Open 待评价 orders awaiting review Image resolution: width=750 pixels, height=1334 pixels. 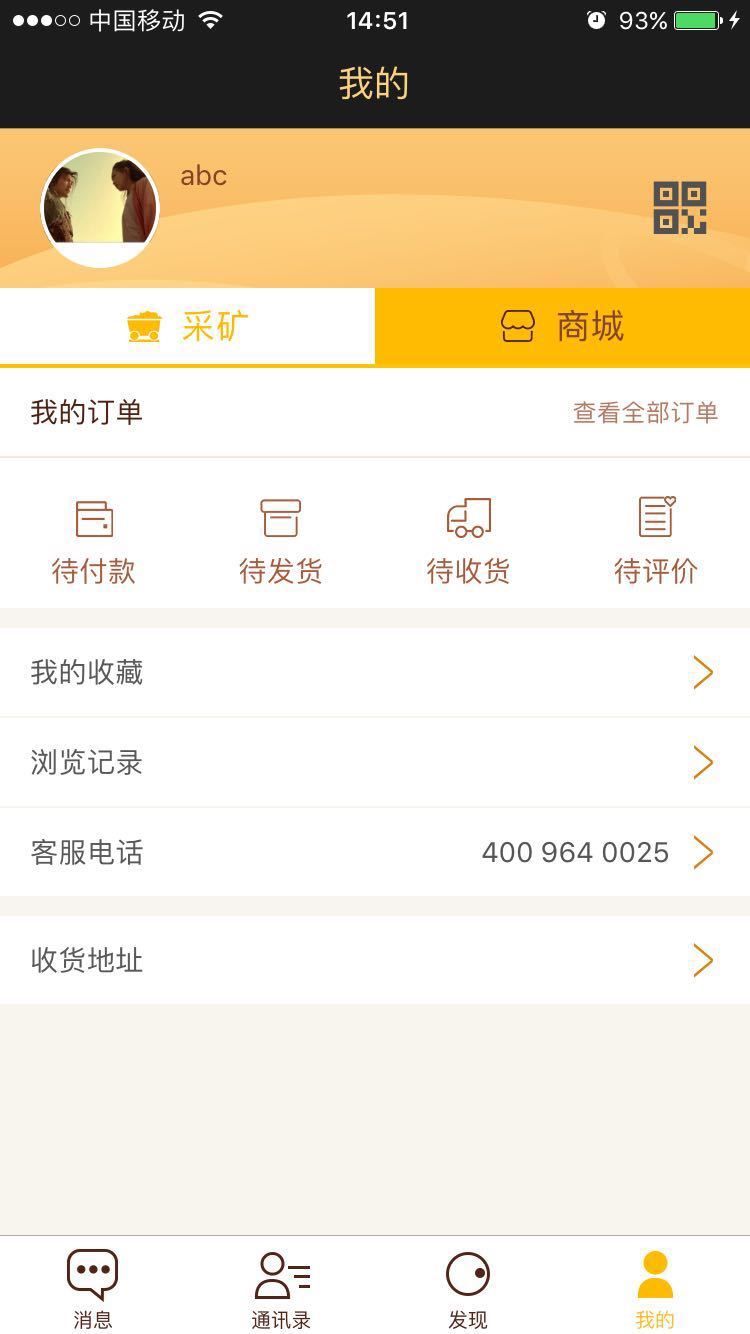[x=656, y=541]
